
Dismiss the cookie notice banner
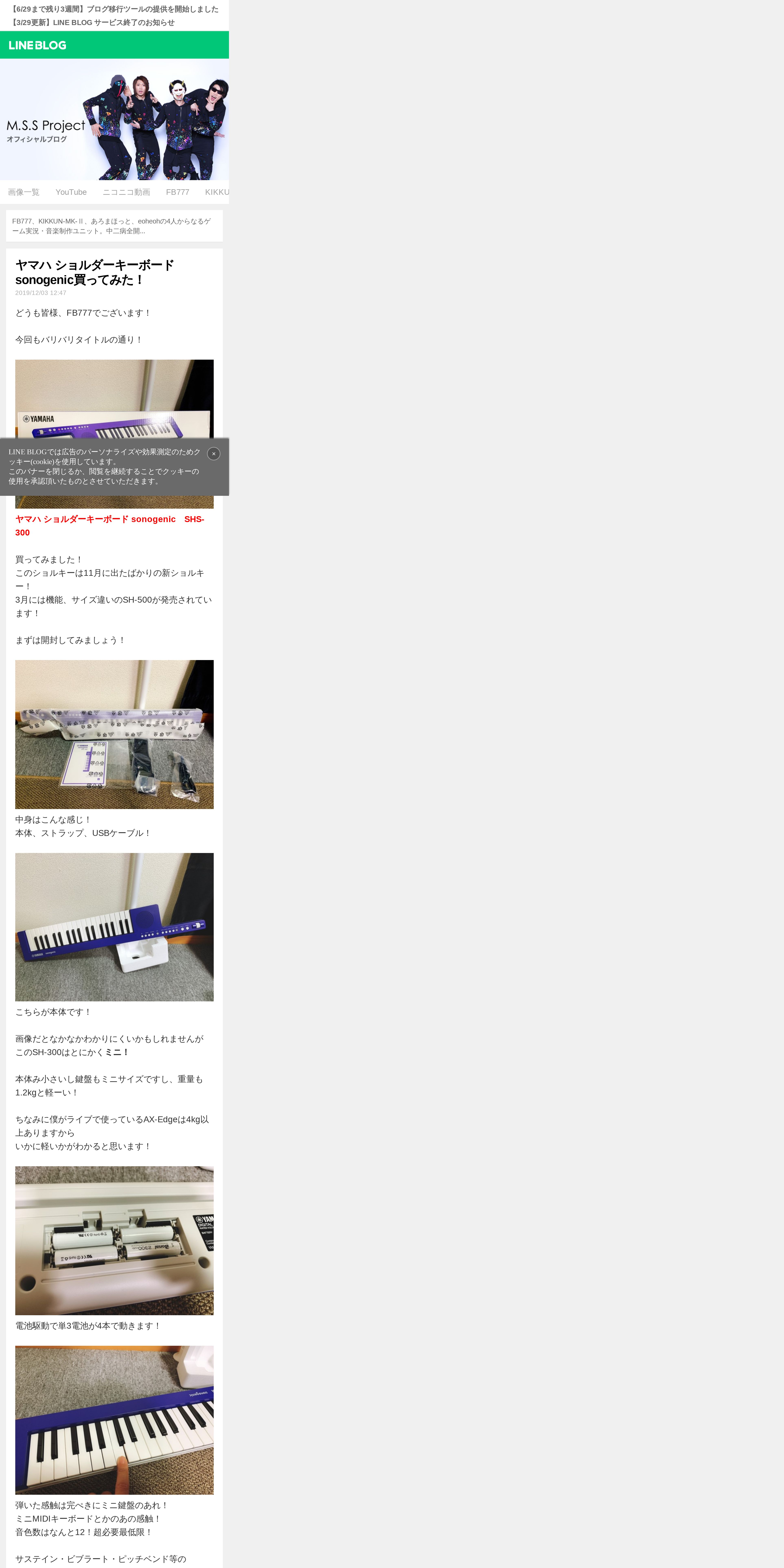pyautogui.click(x=214, y=453)
